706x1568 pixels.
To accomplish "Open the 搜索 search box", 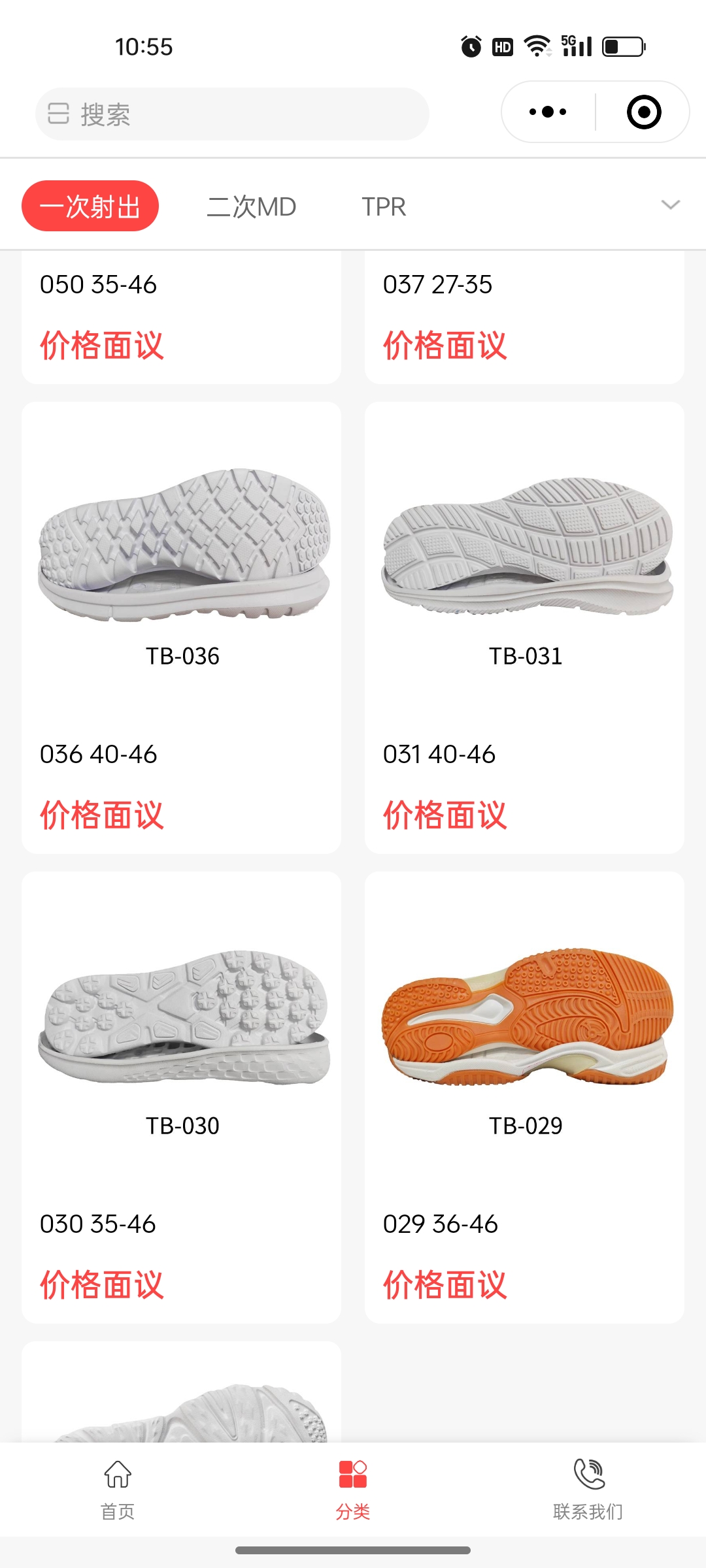I will pos(232,114).
